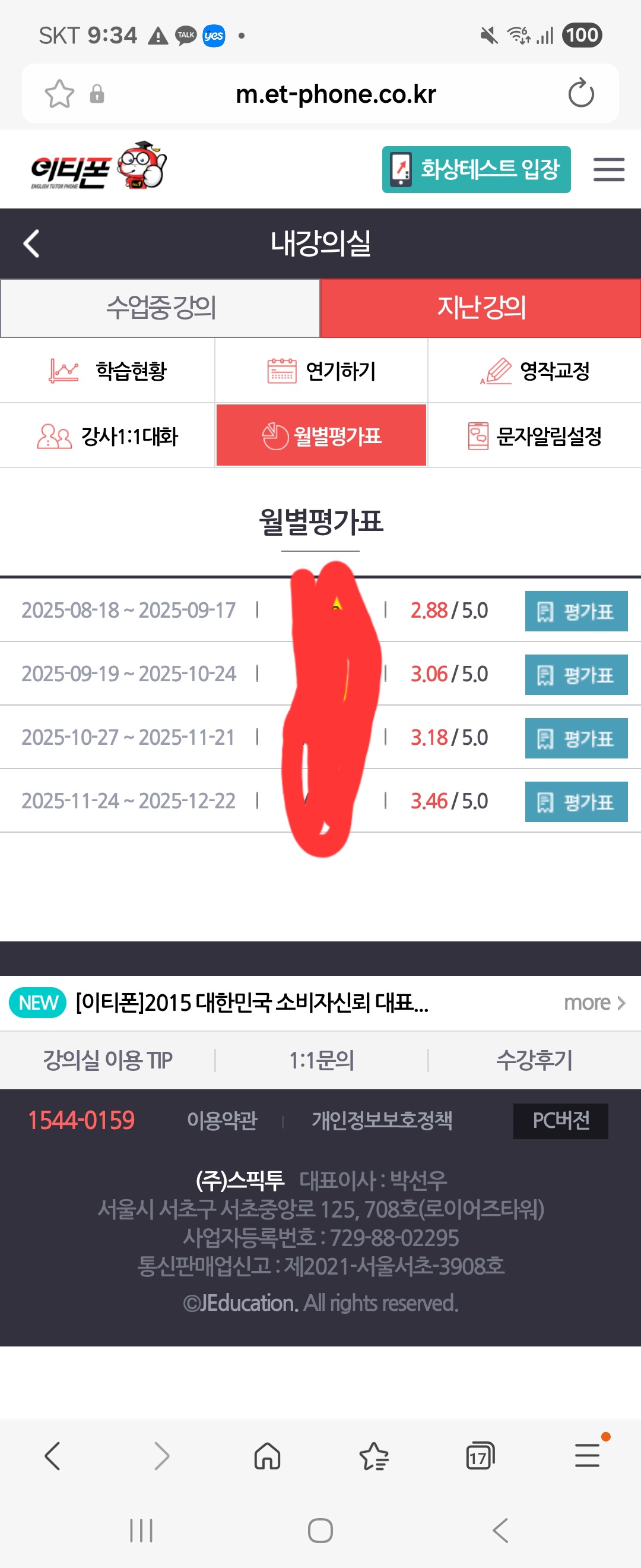Screen dimensions: 641x1568
Task: View 평가표 for 2025-08-18 ~ 2025-09-17
Action: [x=575, y=611]
